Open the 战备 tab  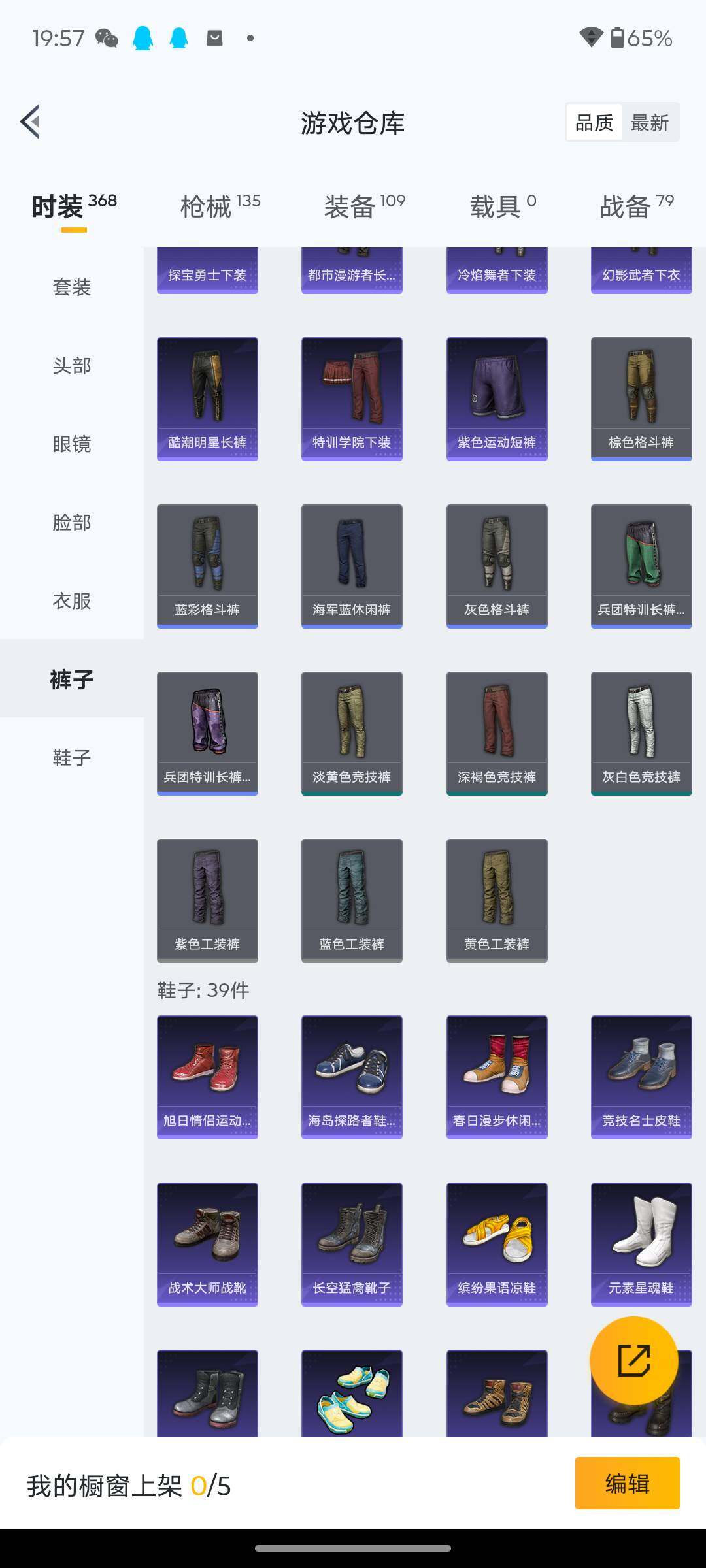pos(636,206)
